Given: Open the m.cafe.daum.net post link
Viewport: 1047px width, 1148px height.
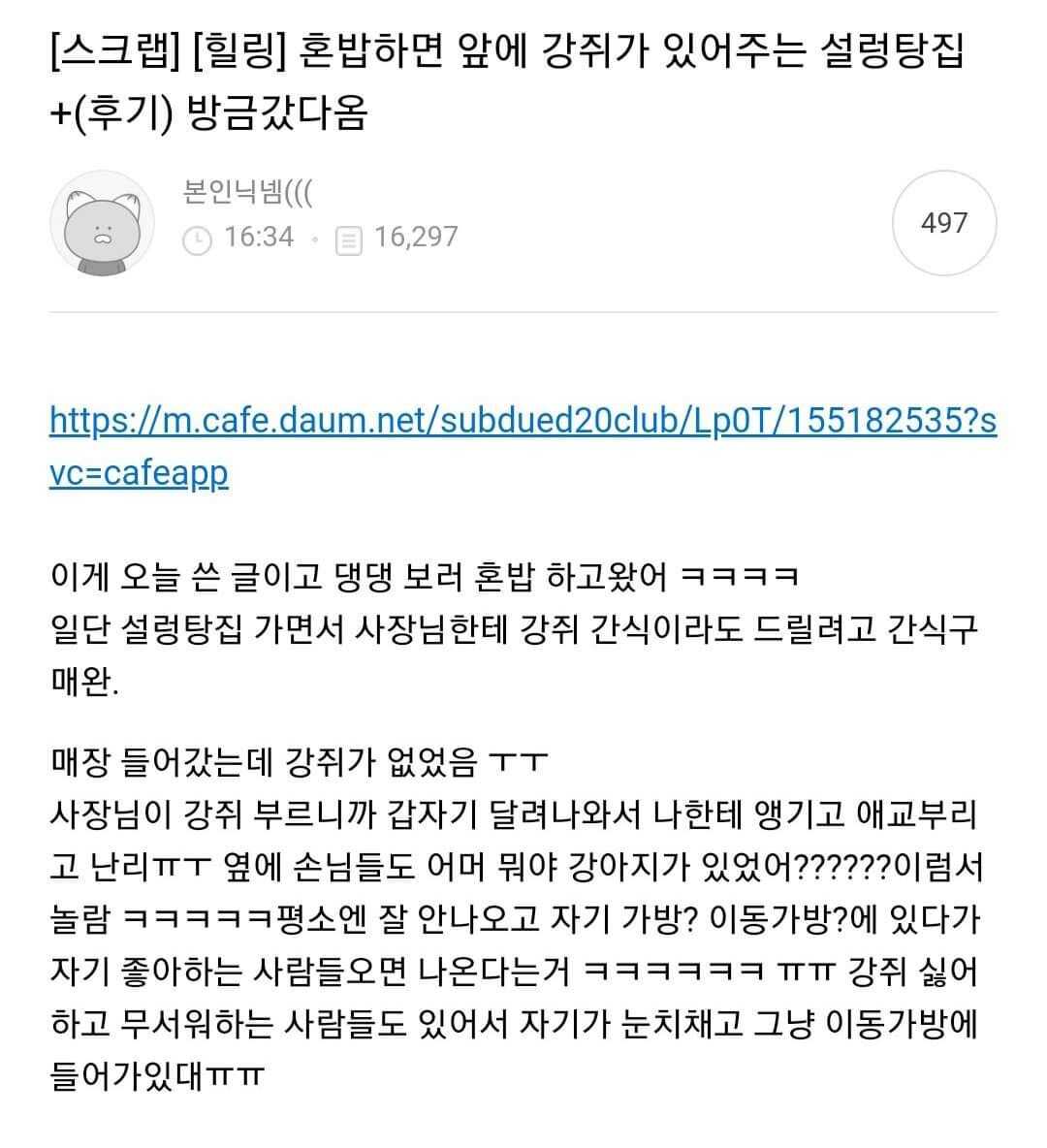Looking at the screenshot, I should point(523,421).
